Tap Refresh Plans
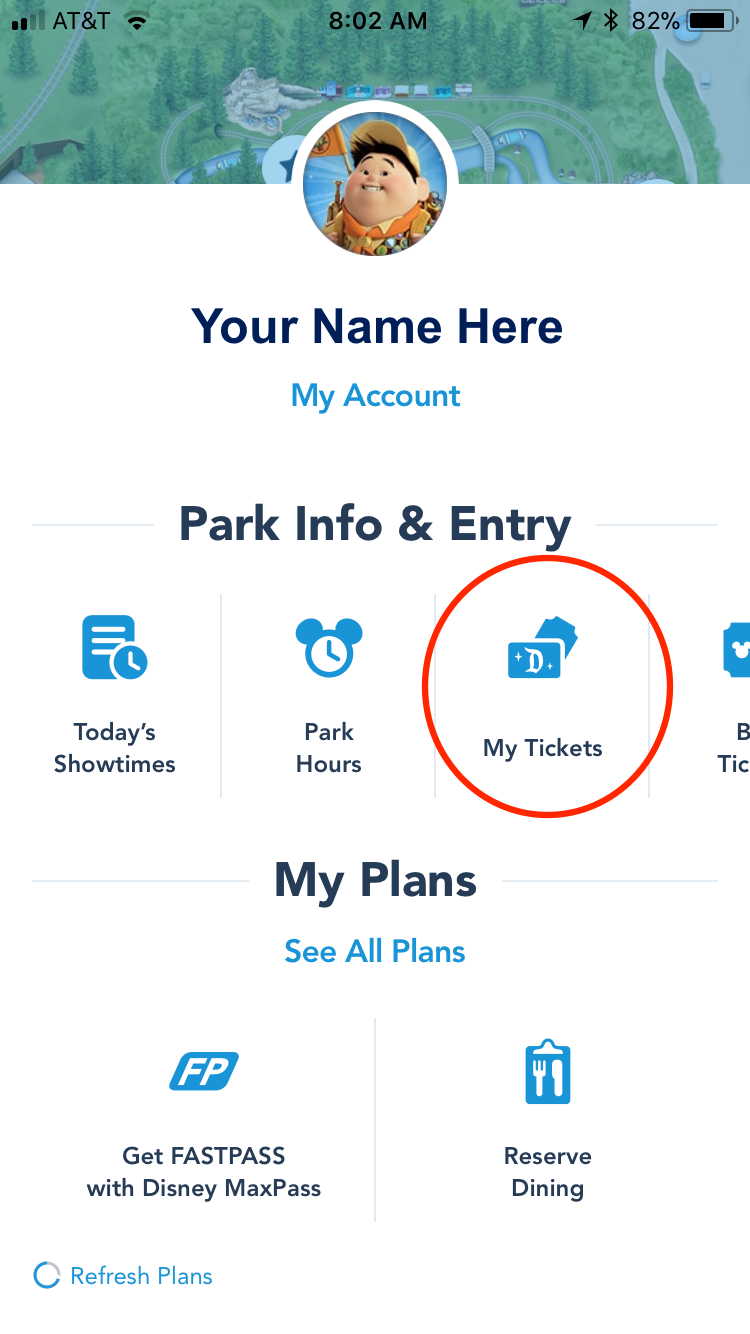This screenshot has width=750, height=1334. pos(123,1276)
